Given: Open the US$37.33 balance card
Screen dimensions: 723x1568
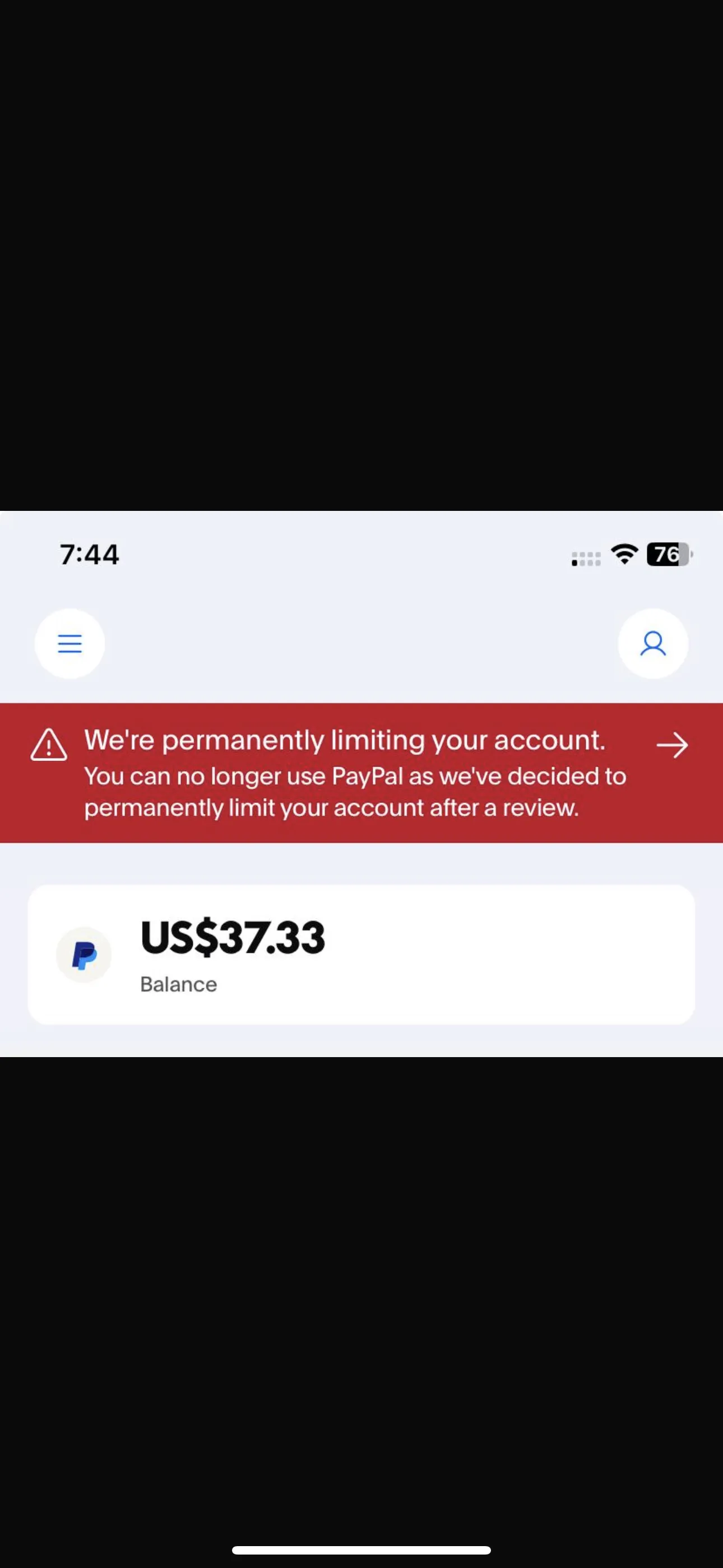Looking at the screenshot, I should 361,954.
